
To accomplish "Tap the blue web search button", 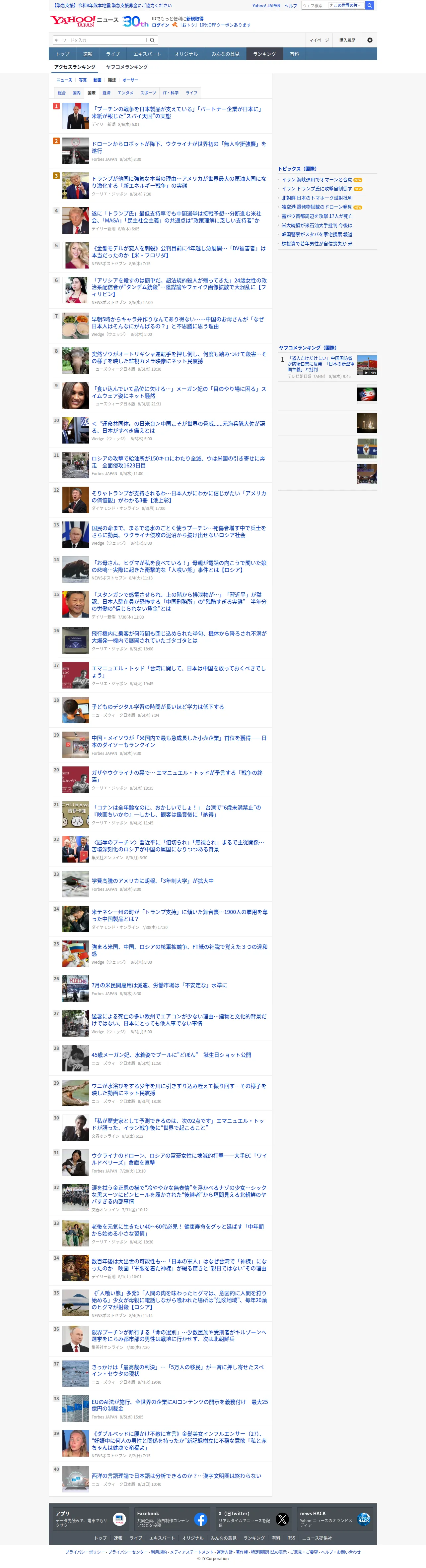I will tap(370, 6).
